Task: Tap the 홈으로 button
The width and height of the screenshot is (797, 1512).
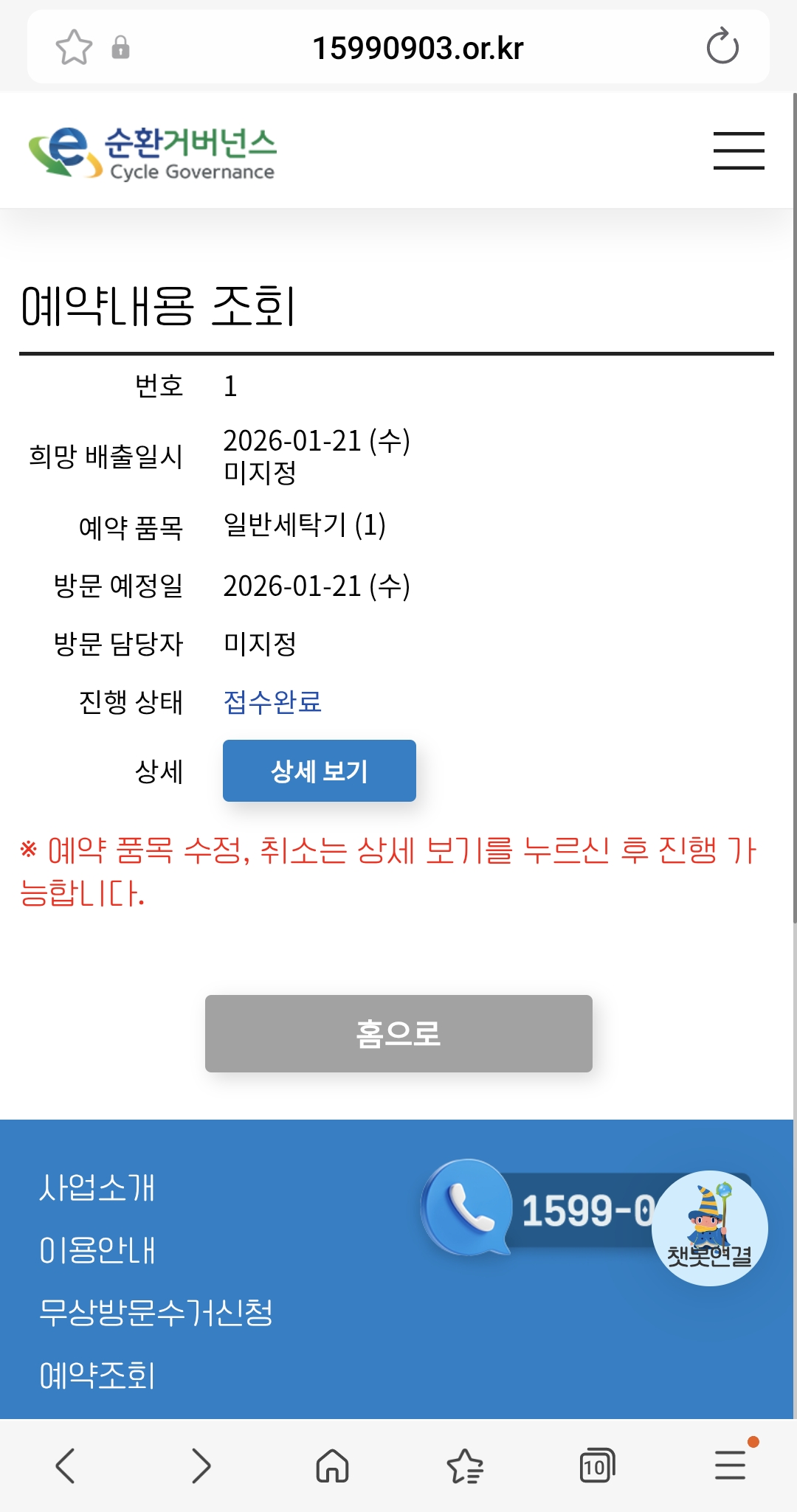Action: pyautogui.click(x=398, y=1033)
